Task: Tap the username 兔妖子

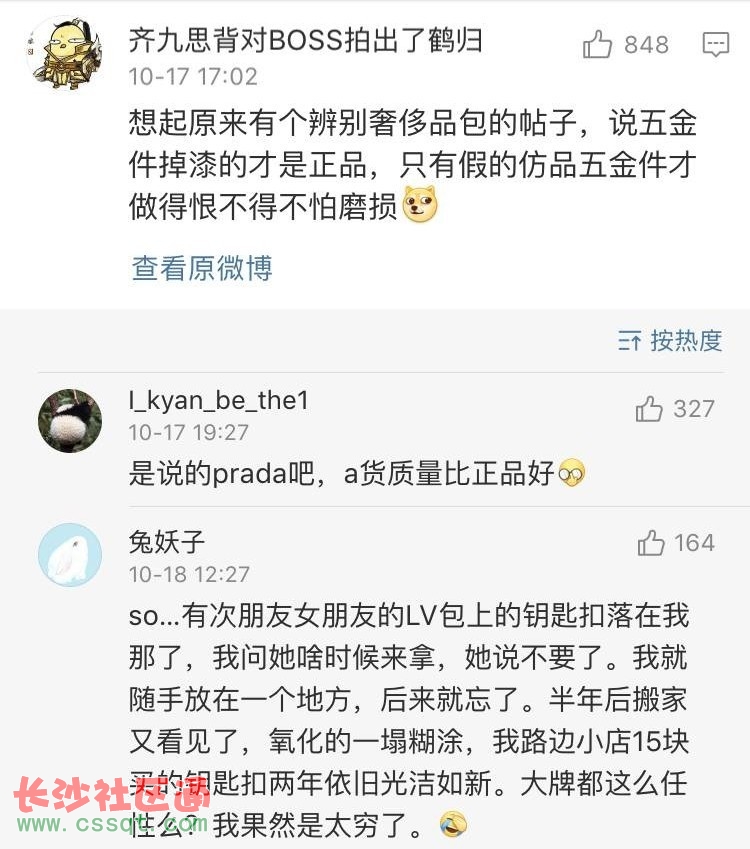Action: pos(167,542)
